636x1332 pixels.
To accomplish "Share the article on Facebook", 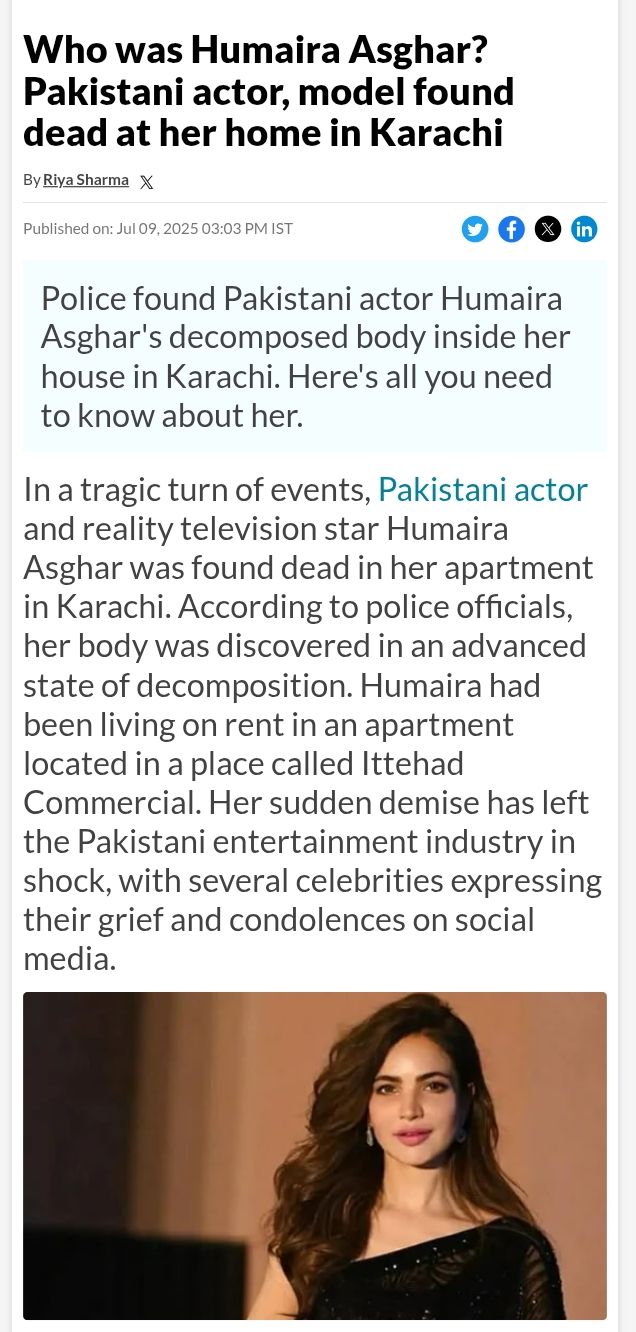I will (511, 229).
